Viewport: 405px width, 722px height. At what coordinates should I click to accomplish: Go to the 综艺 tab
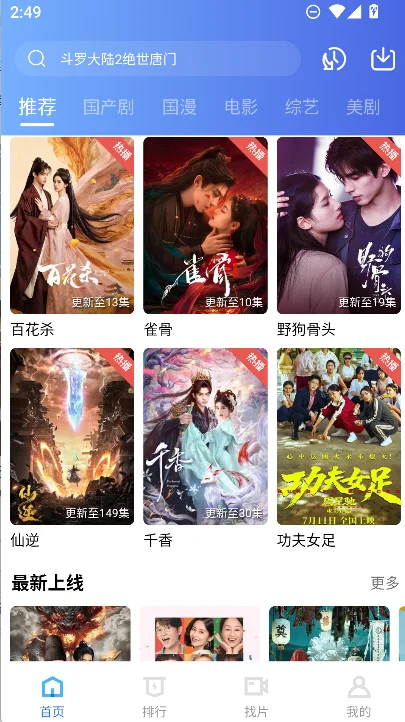point(301,107)
